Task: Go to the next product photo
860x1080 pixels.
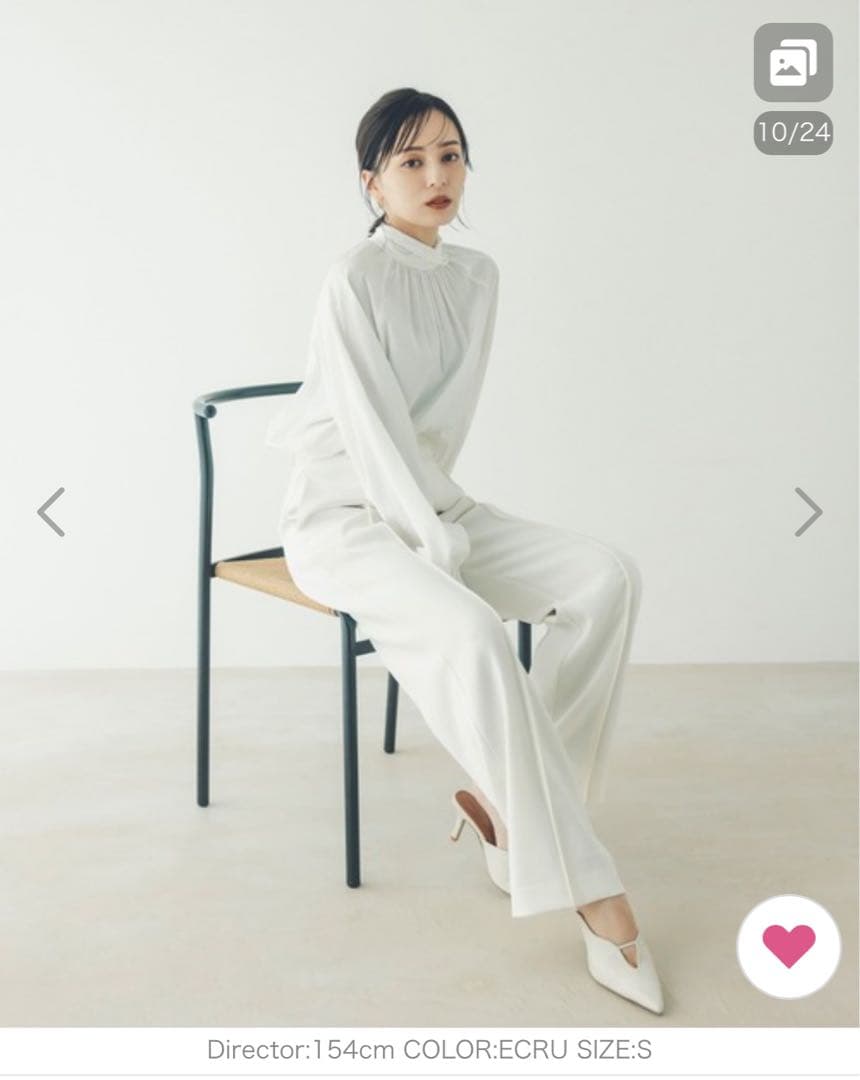Action: point(808,512)
